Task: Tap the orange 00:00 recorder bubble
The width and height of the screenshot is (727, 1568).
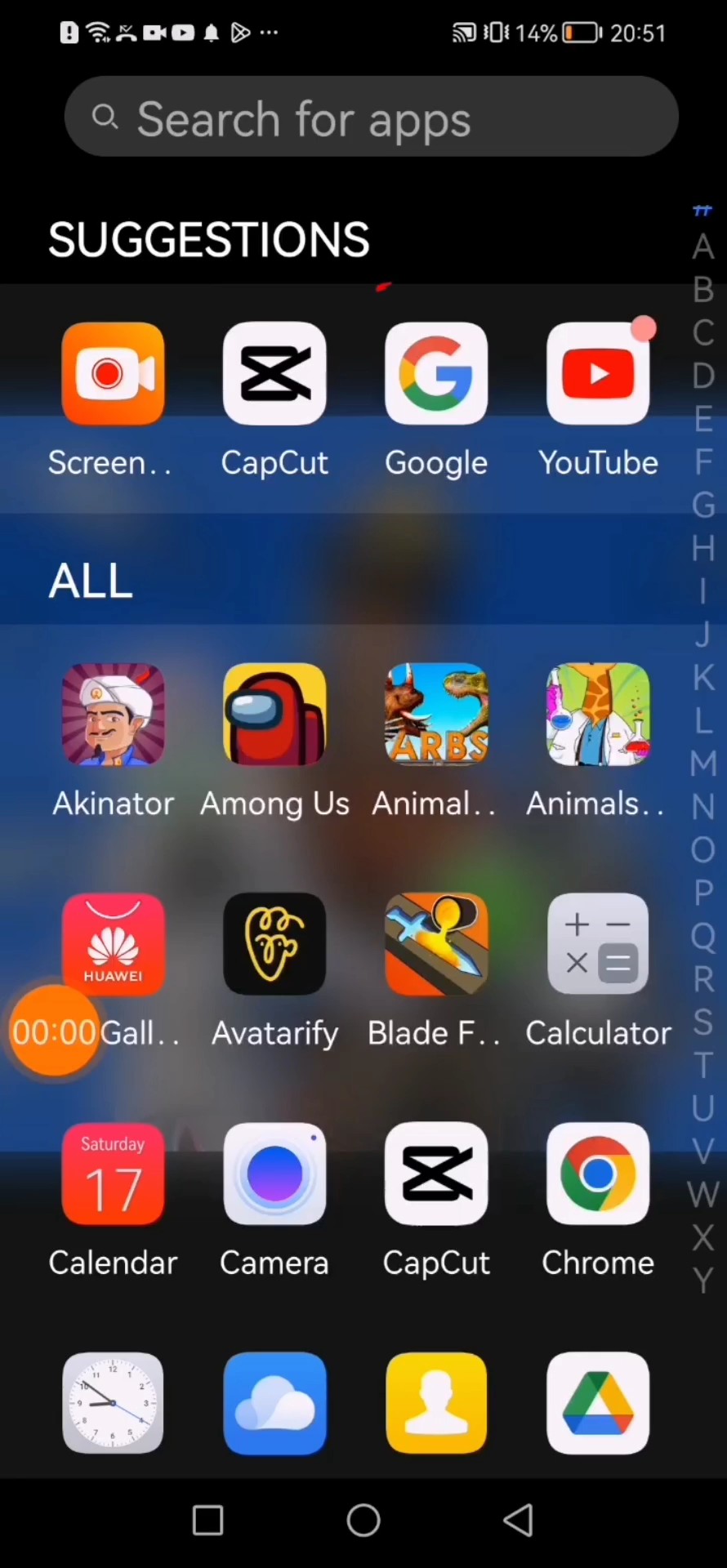Action: point(55,1031)
